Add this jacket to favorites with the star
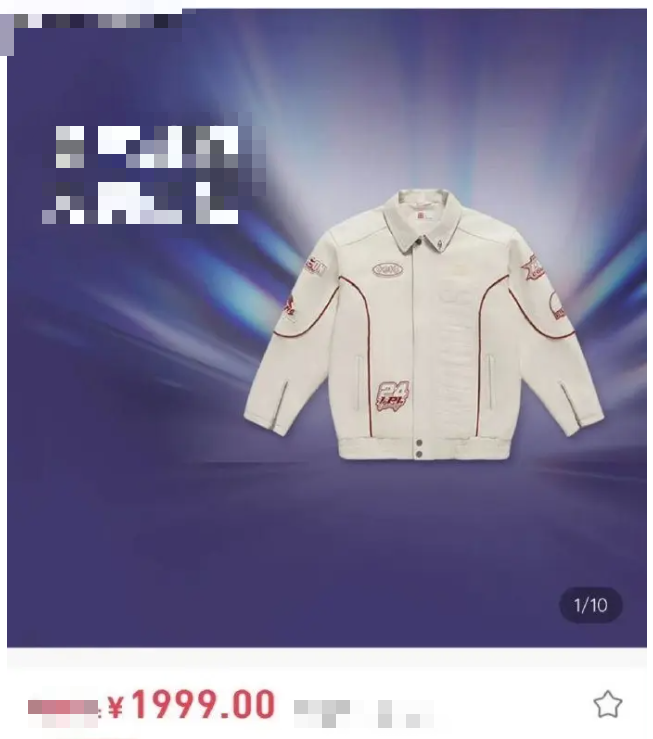653x739 pixels. 607,705
